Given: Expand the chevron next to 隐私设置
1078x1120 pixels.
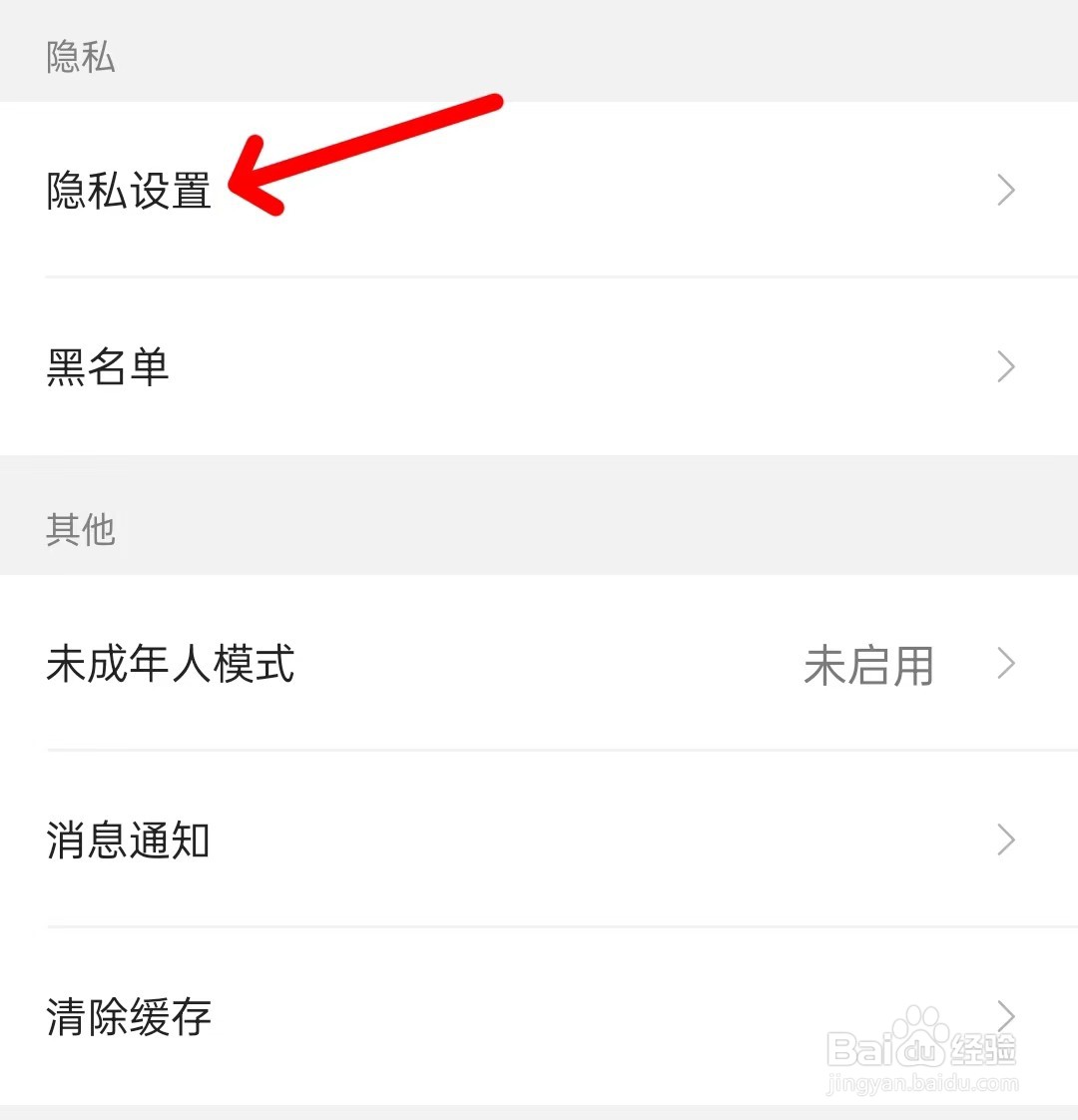Looking at the screenshot, I should 1006,191.
